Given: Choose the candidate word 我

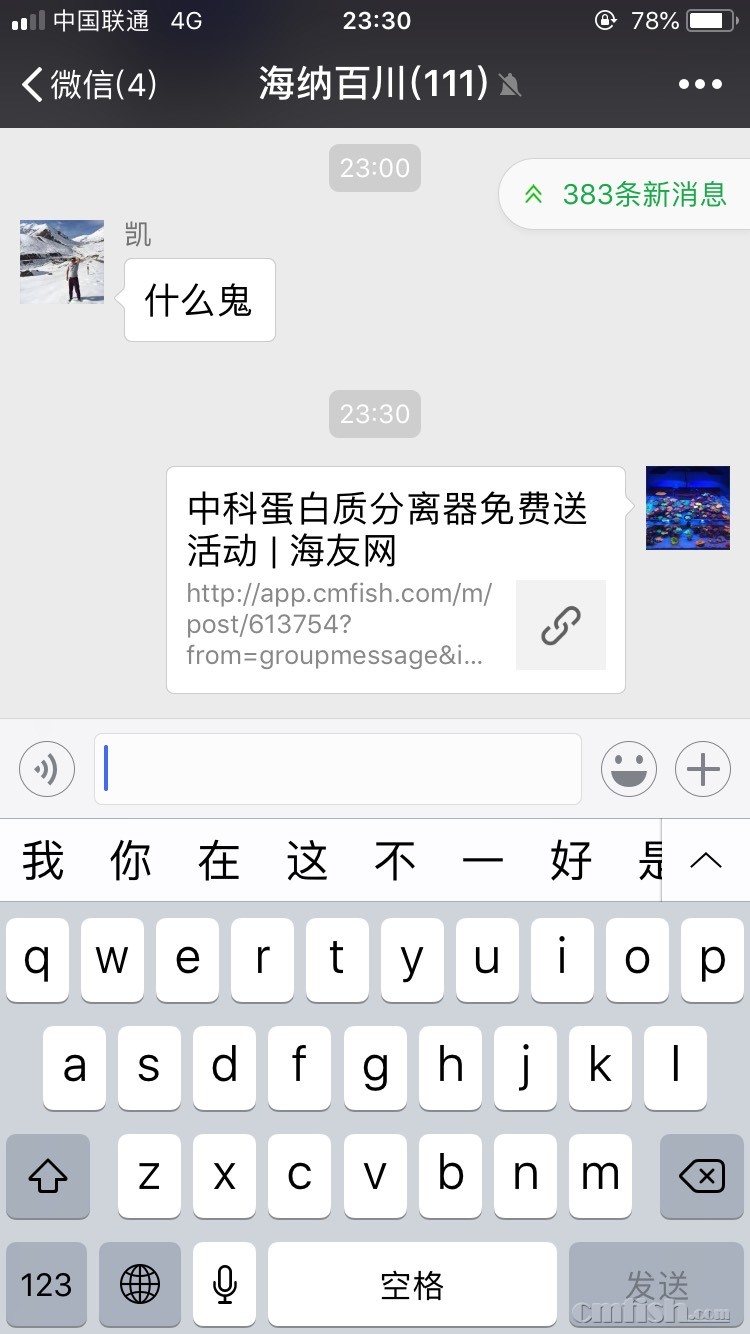Looking at the screenshot, I should pyautogui.click(x=43, y=860).
